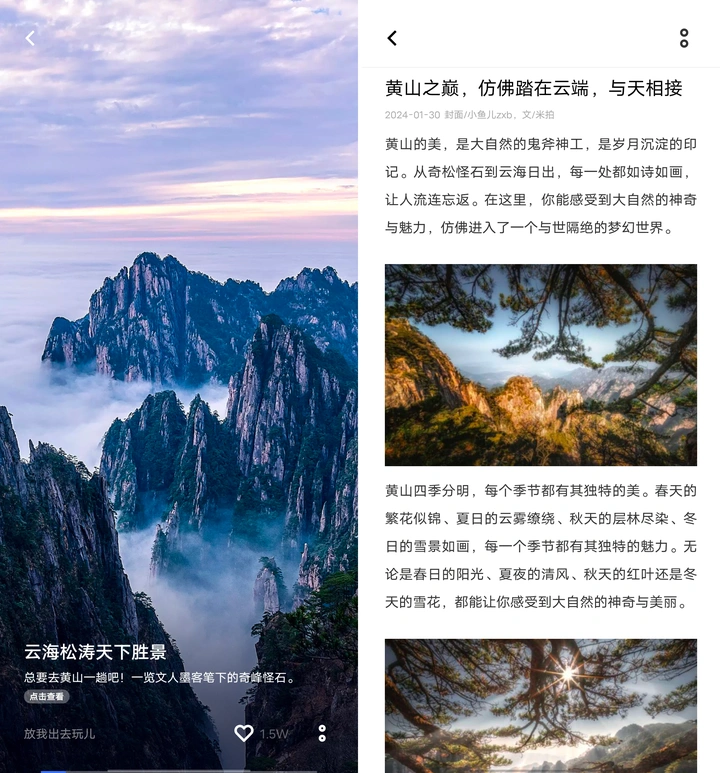
Task: Like the 云海松涛天下胜景 post
Action: pyautogui.click(x=244, y=733)
